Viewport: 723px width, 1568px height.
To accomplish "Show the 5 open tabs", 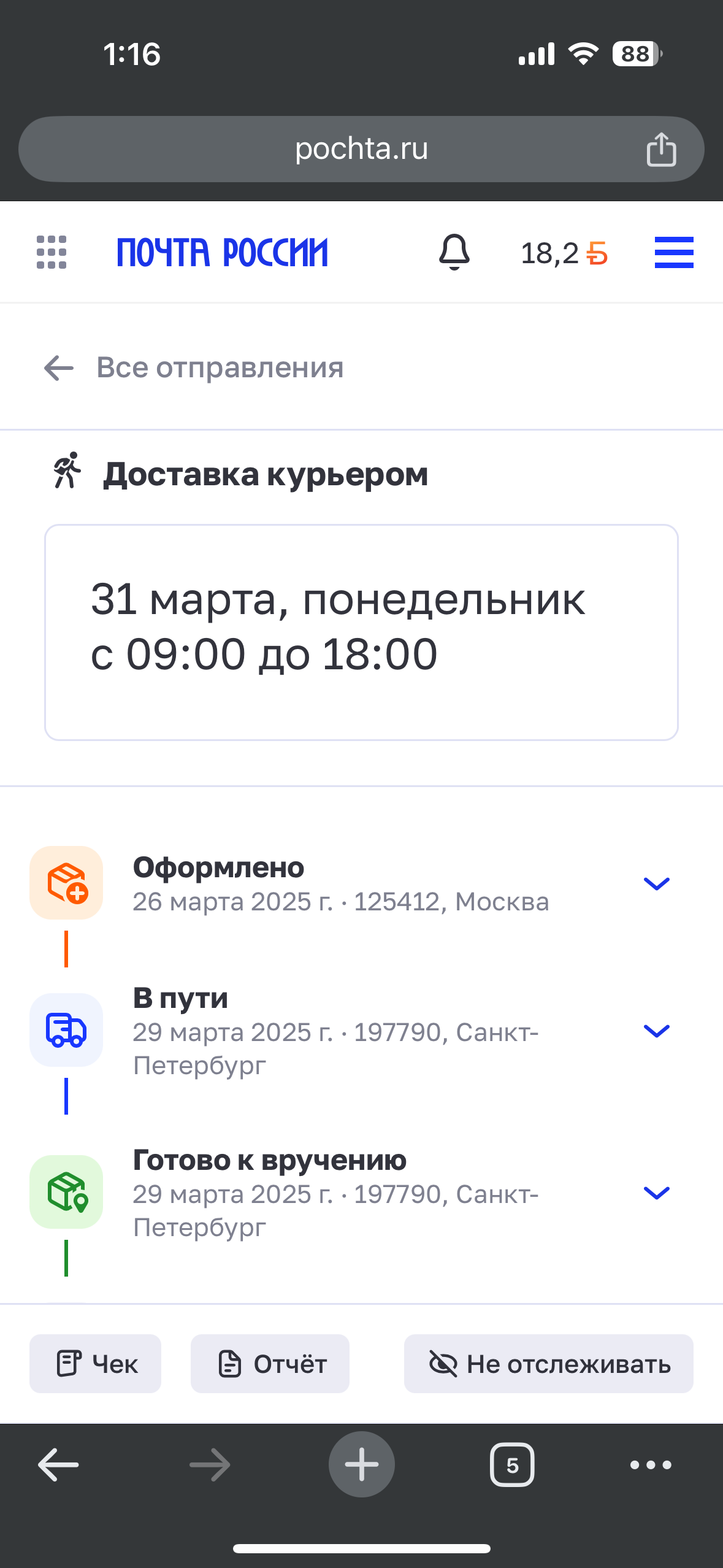I will tap(512, 1465).
